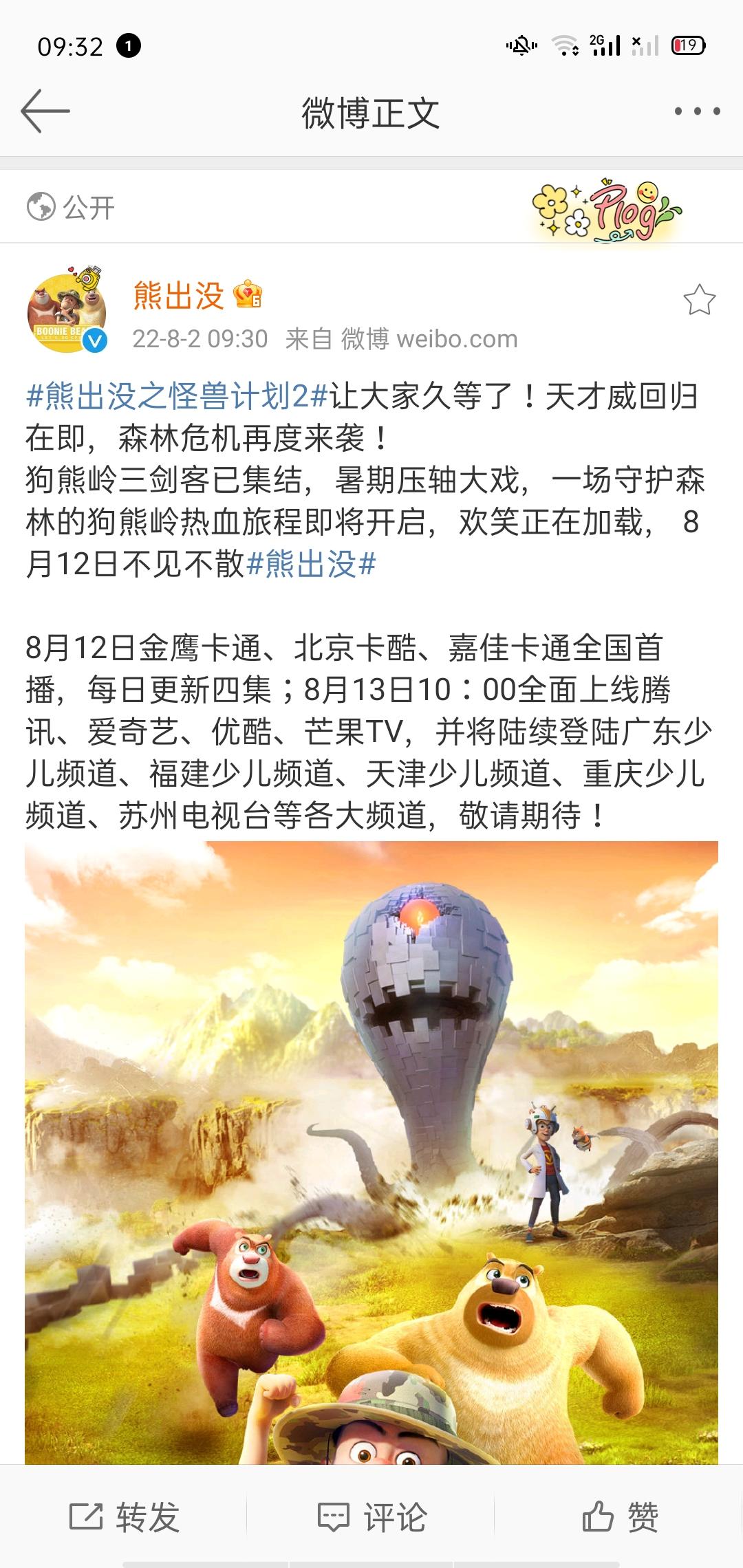Open the Plog sticker badge
The width and height of the screenshot is (743, 1568).
point(607,211)
